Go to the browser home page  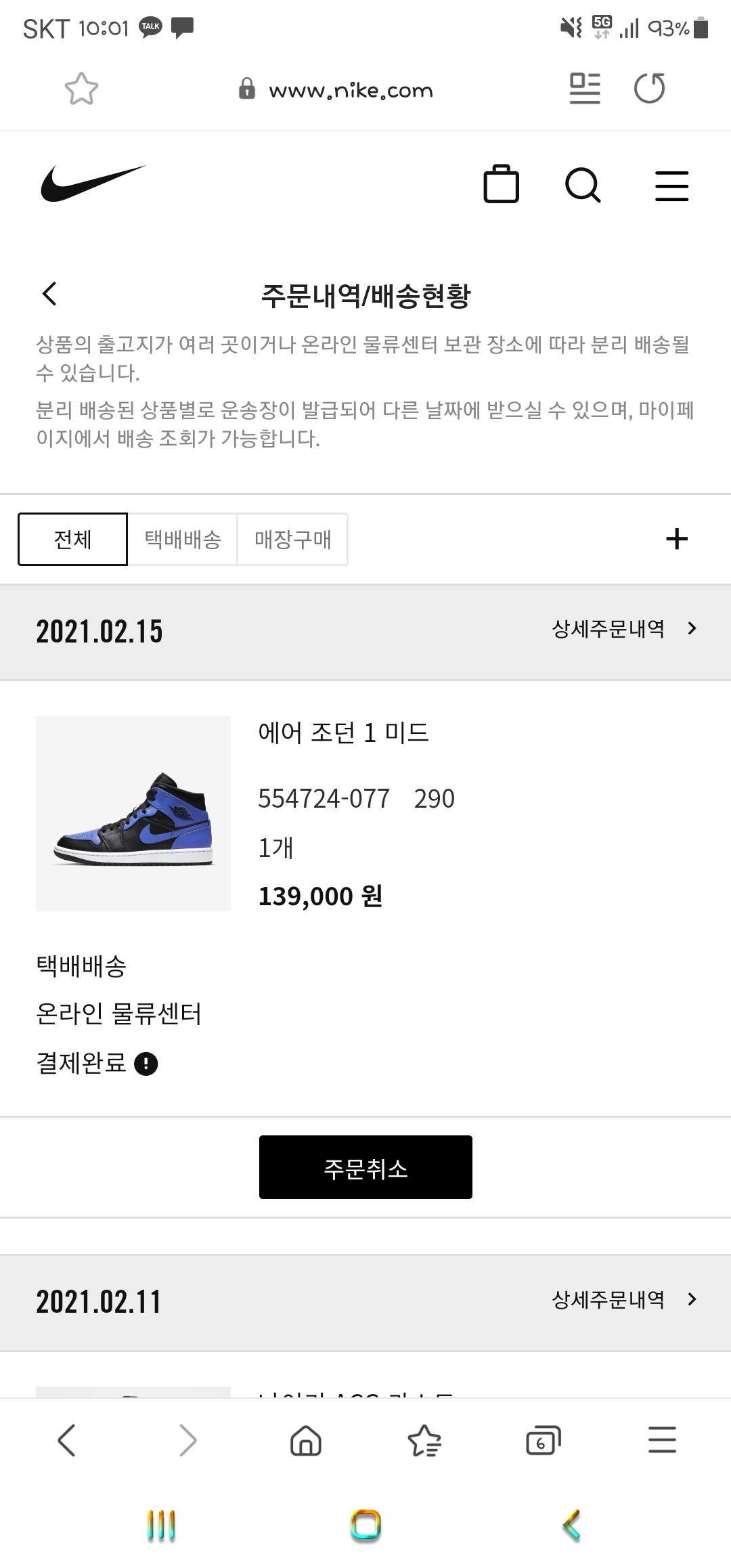[305, 1440]
